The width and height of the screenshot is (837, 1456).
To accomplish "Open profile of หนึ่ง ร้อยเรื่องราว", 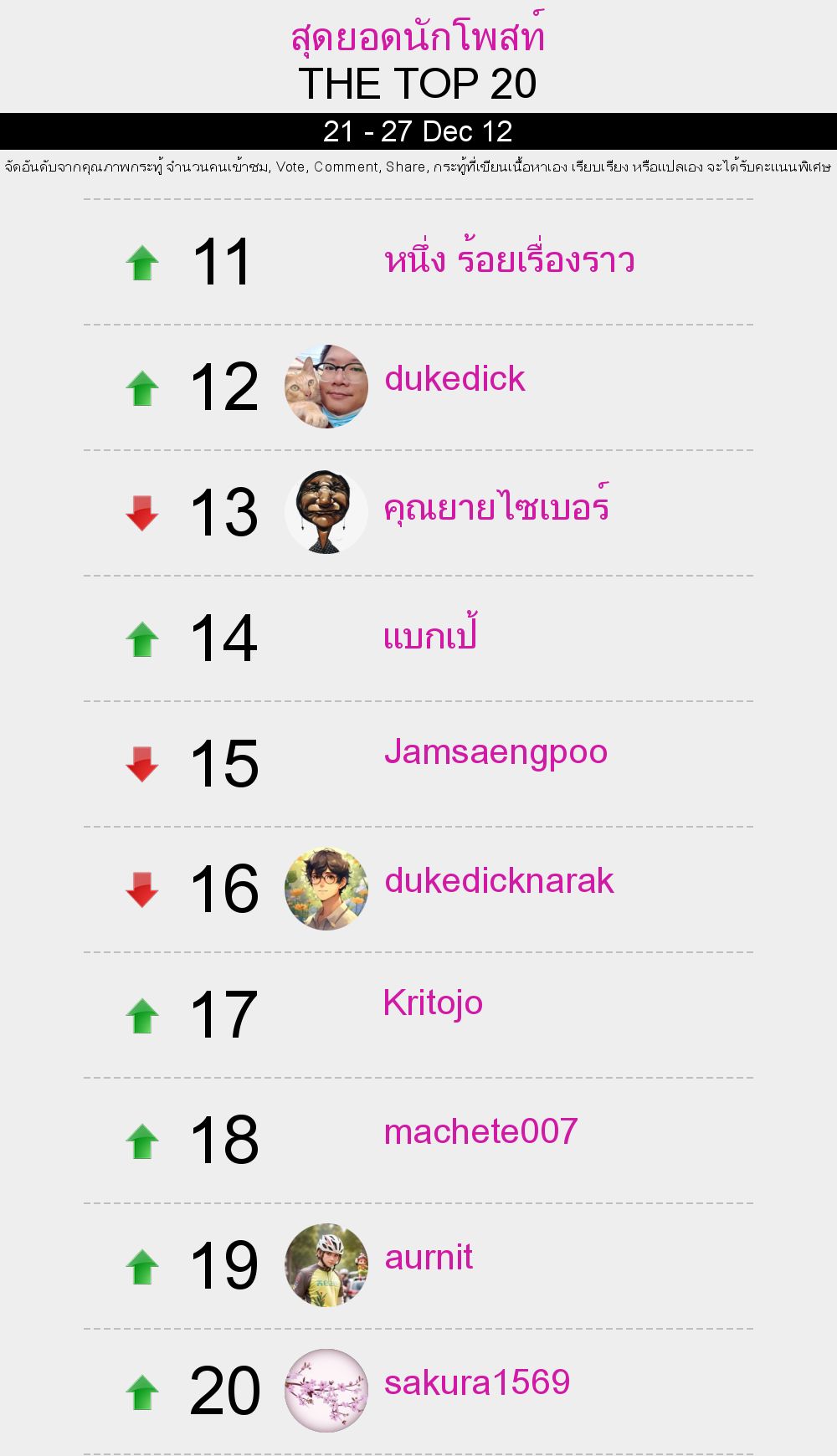I will coord(509,261).
